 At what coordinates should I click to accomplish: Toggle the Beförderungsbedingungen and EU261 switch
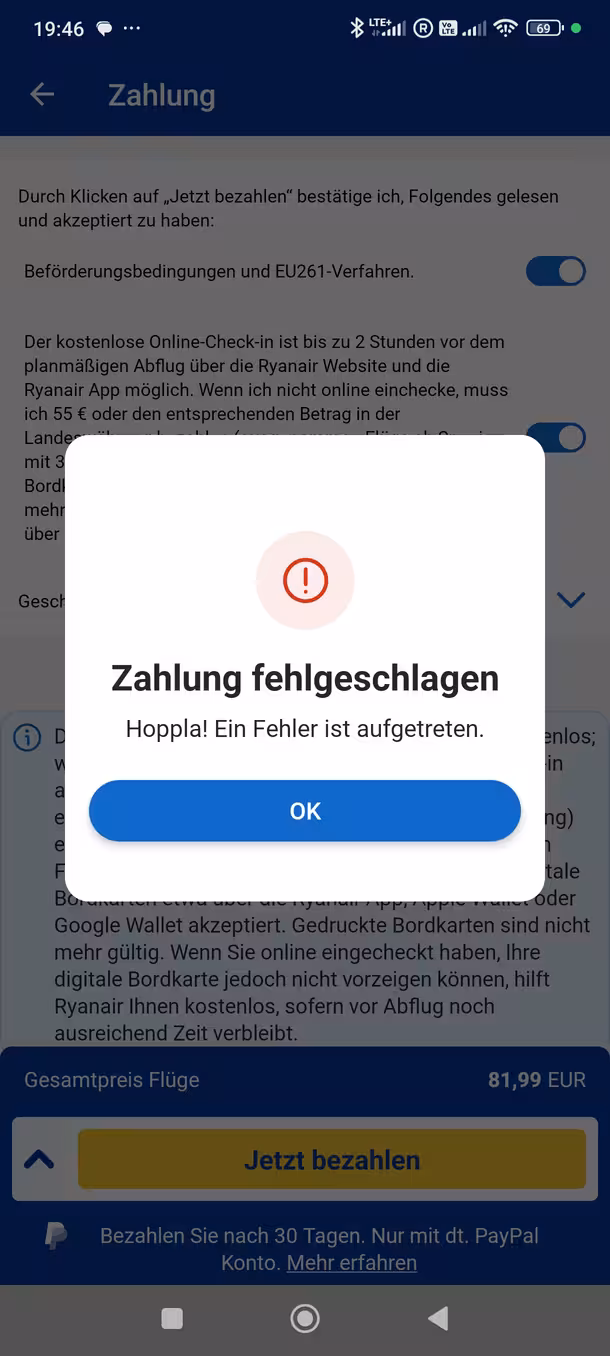click(555, 271)
